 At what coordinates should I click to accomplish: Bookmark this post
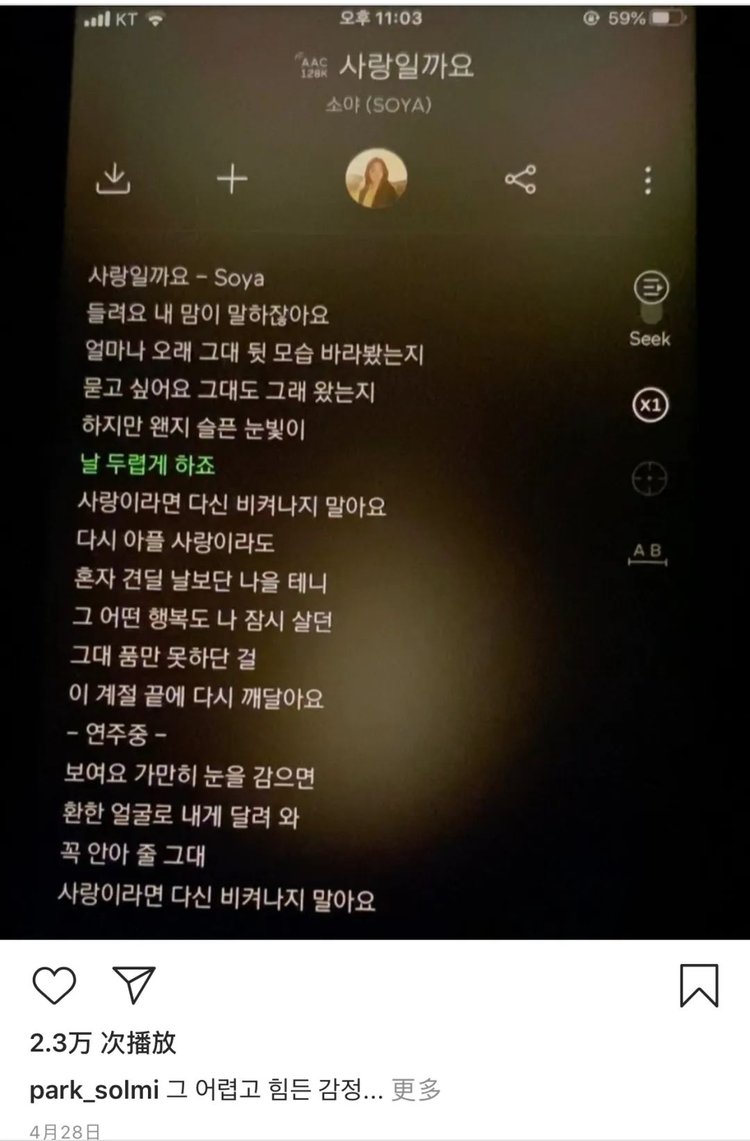click(698, 985)
